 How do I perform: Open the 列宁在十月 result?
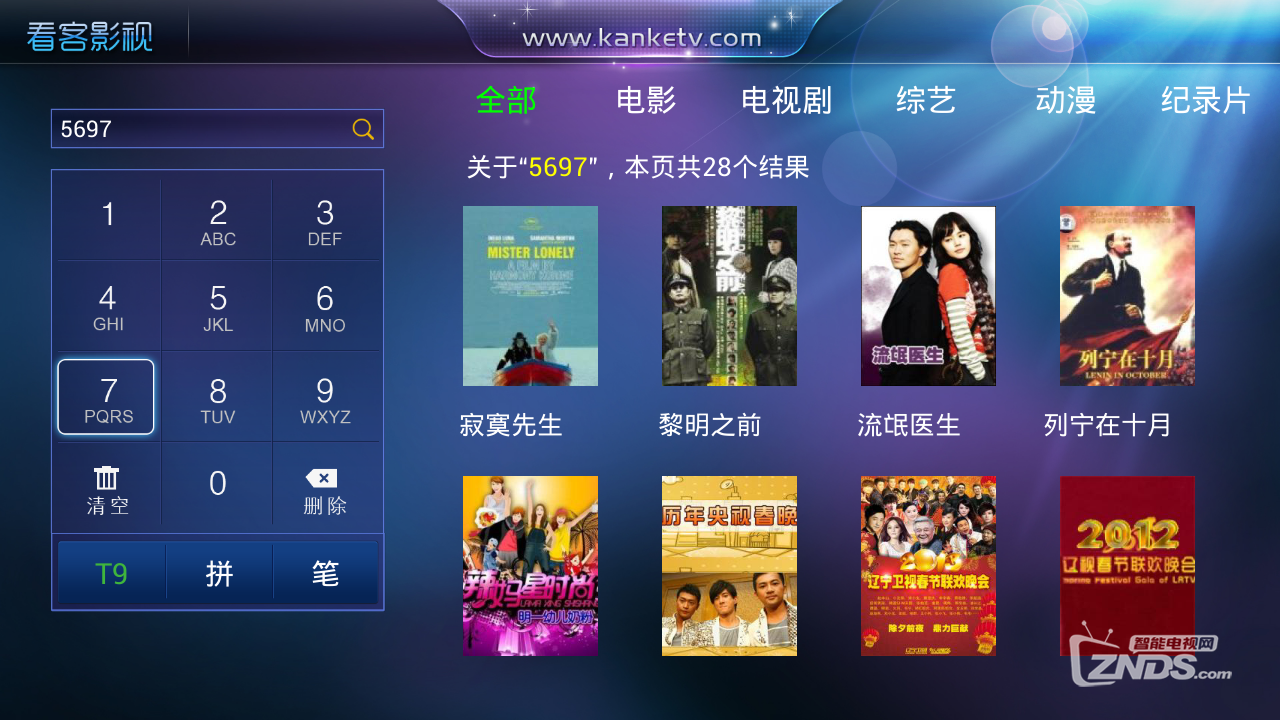pos(1127,296)
